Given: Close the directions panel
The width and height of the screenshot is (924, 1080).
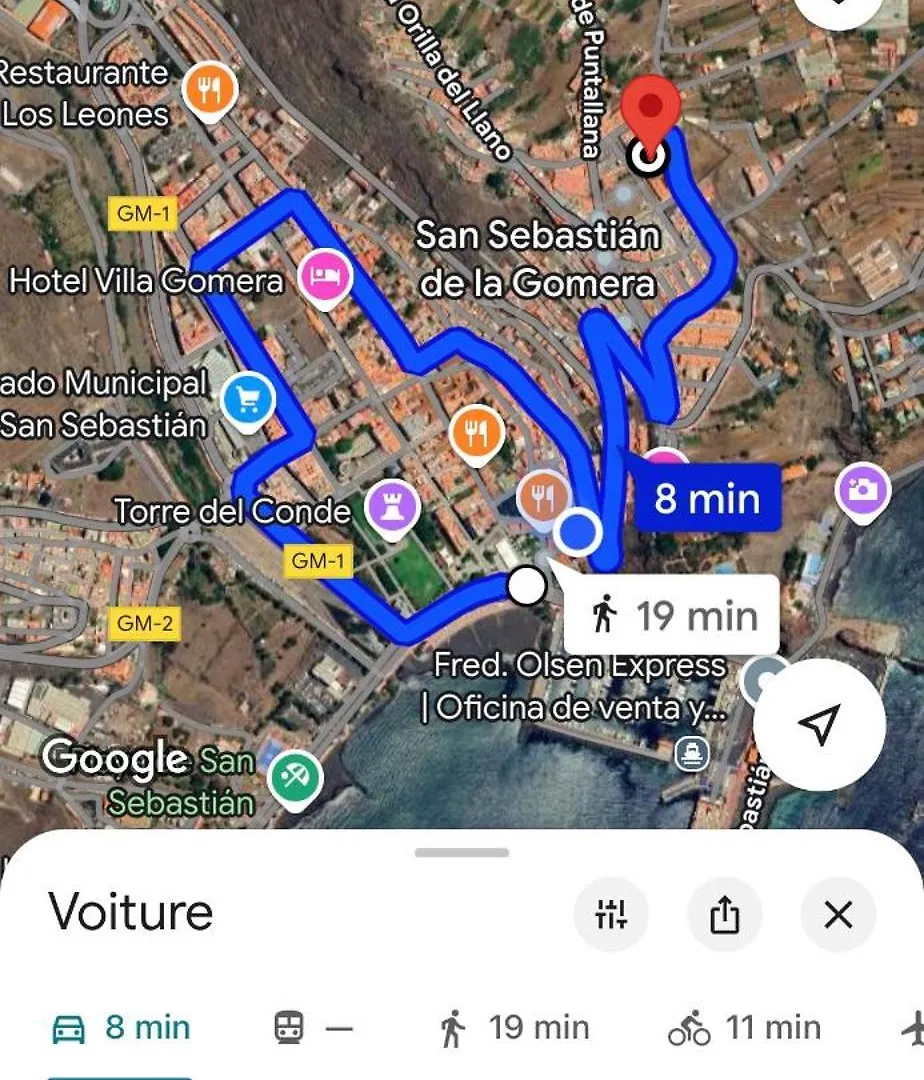Looking at the screenshot, I should [x=837, y=913].
